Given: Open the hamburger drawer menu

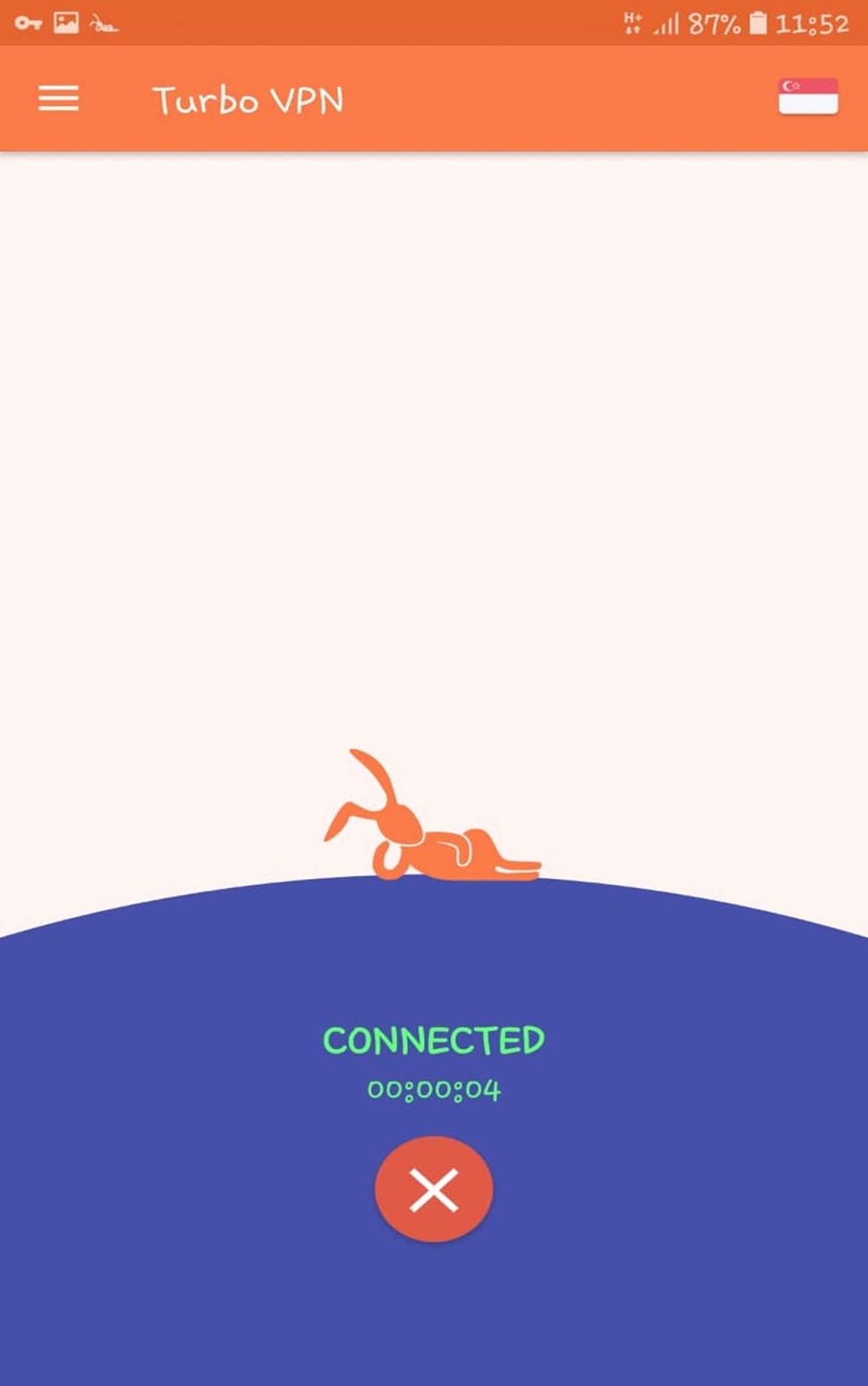Looking at the screenshot, I should point(58,99).
